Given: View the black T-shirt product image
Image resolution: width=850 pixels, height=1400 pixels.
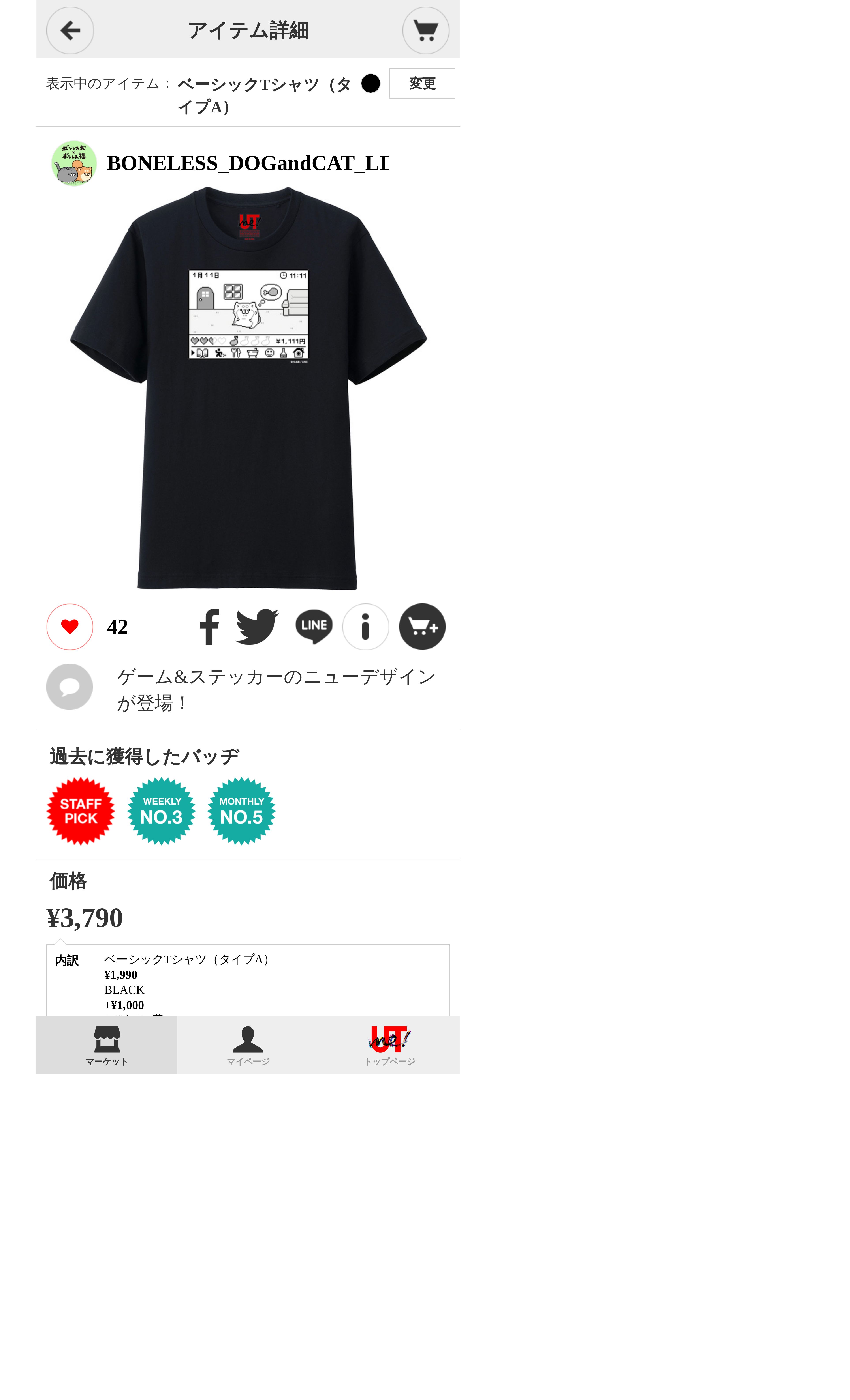Looking at the screenshot, I should [248, 388].
